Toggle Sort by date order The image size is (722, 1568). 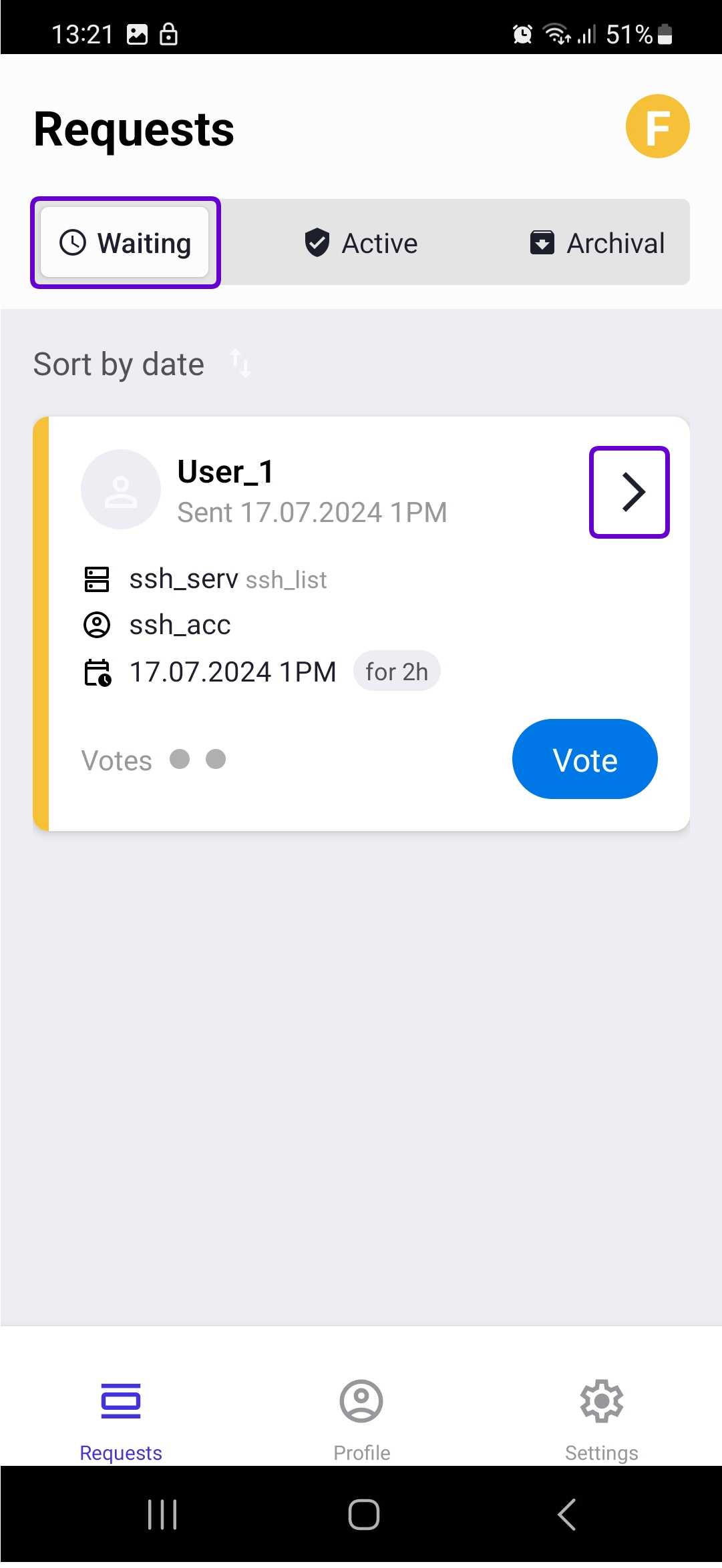pyautogui.click(x=142, y=364)
